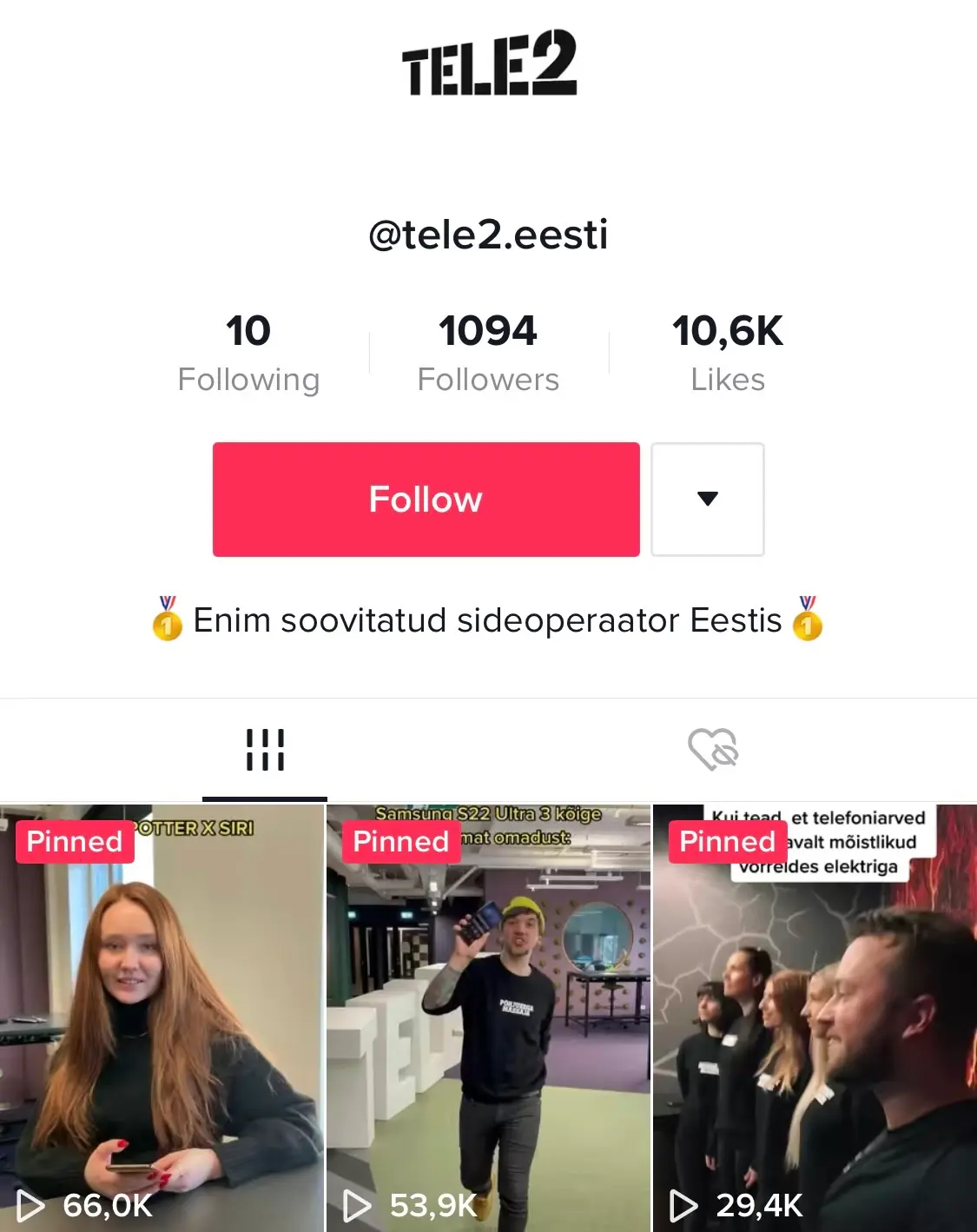Open the pinned telefoniarved video
Image resolution: width=977 pixels, height=1232 pixels.
point(815,1017)
